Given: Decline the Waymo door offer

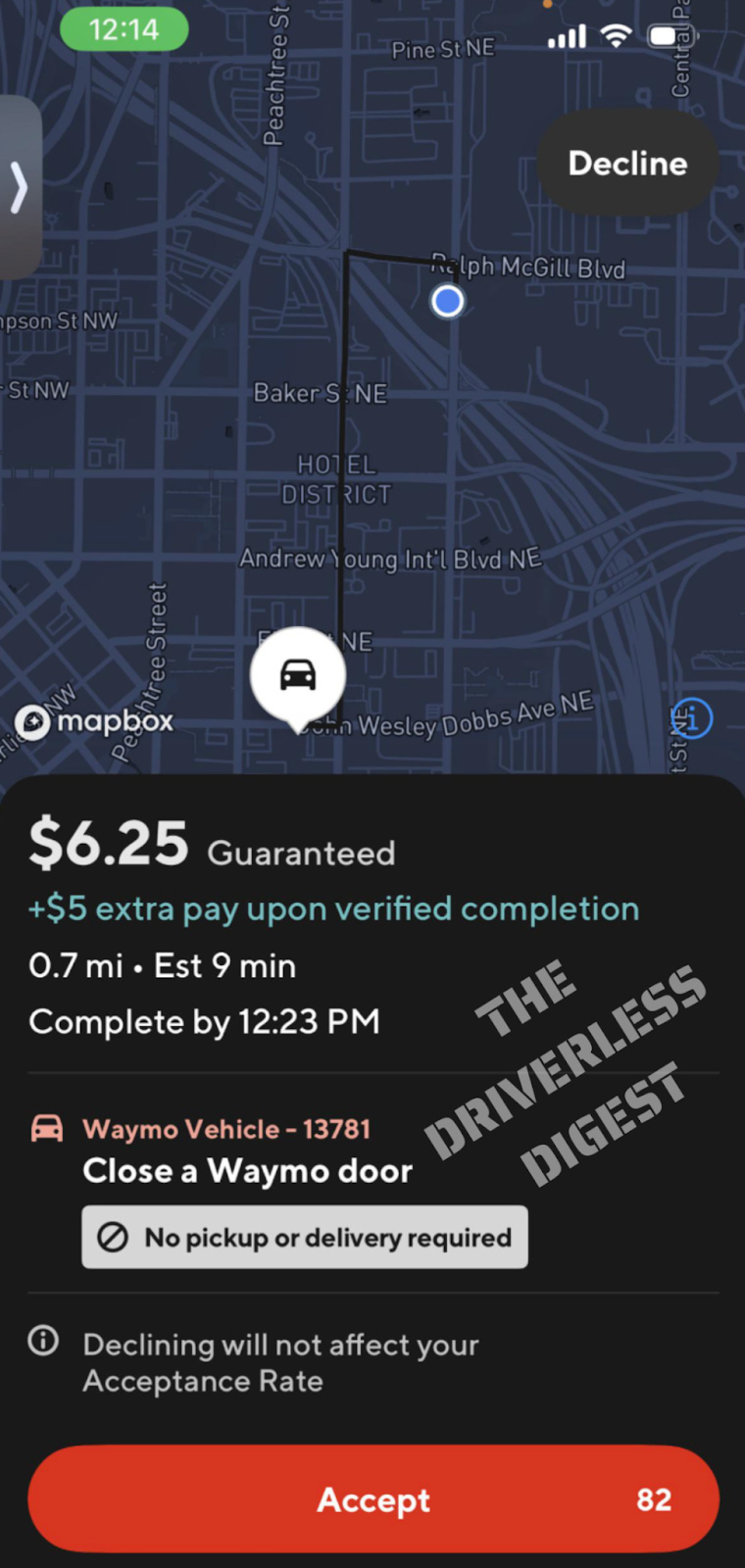Looking at the screenshot, I should (627, 164).
